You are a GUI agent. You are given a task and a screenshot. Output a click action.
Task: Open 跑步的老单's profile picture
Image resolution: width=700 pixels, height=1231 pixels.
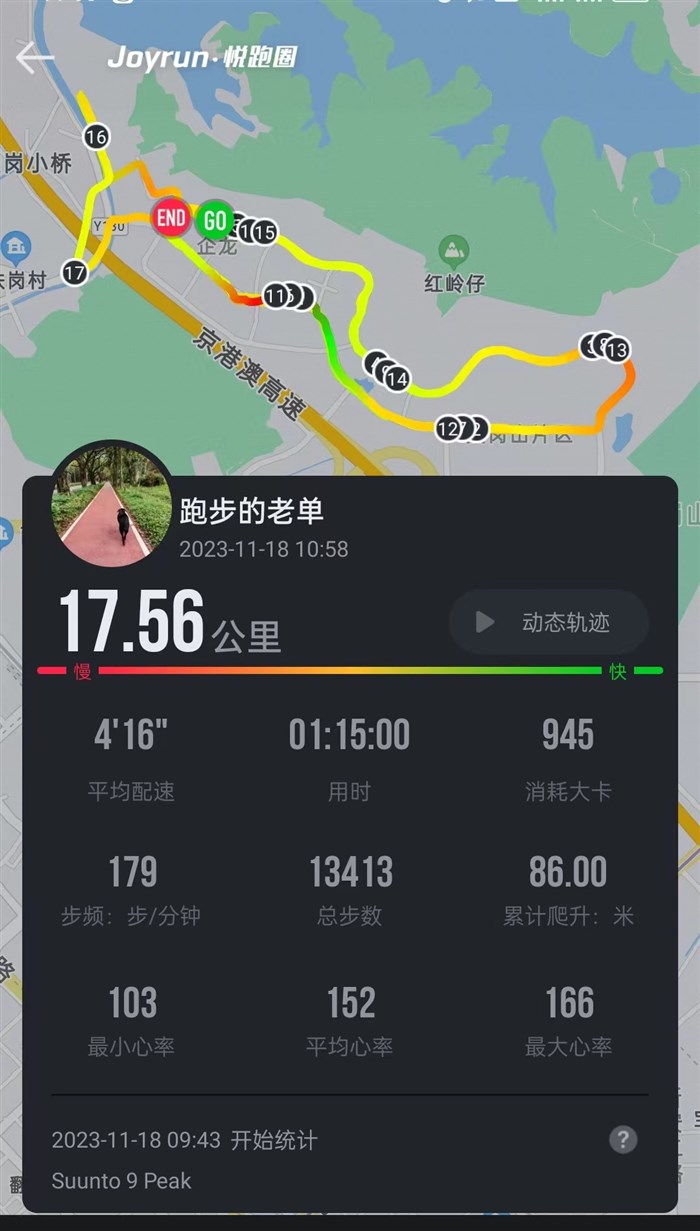pyautogui.click(x=112, y=505)
